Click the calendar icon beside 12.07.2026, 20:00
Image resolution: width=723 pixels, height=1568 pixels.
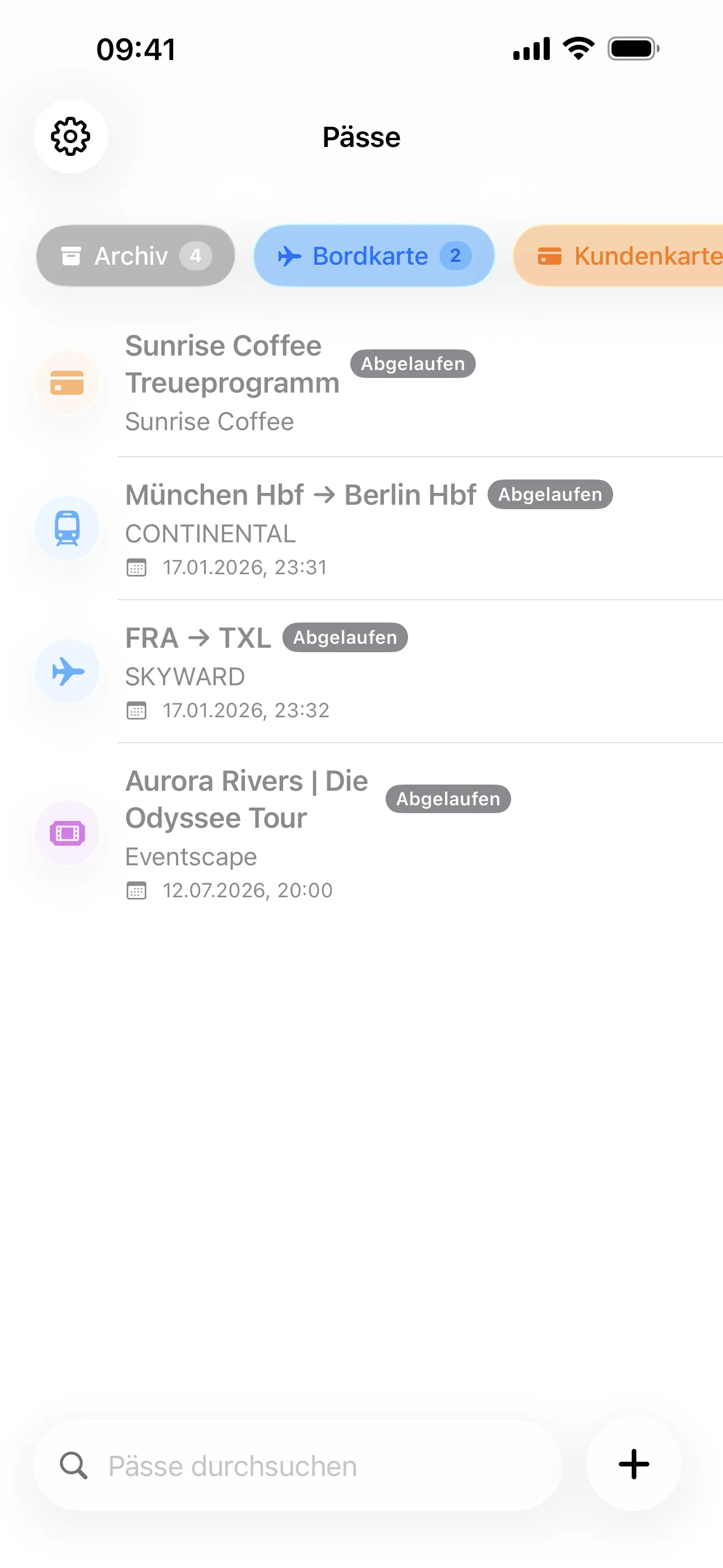point(137,891)
